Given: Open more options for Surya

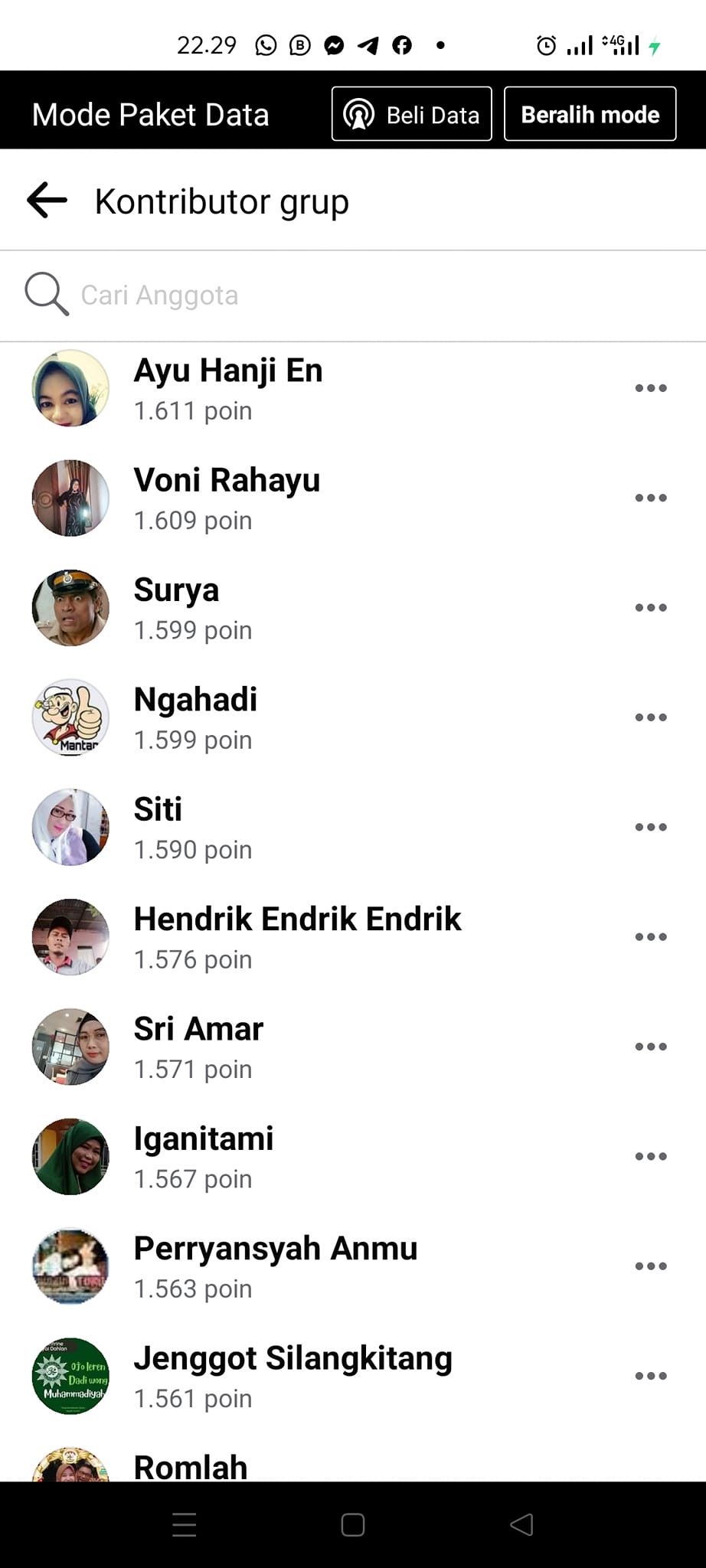Looking at the screenshot, I should click(x=651, y=608).
